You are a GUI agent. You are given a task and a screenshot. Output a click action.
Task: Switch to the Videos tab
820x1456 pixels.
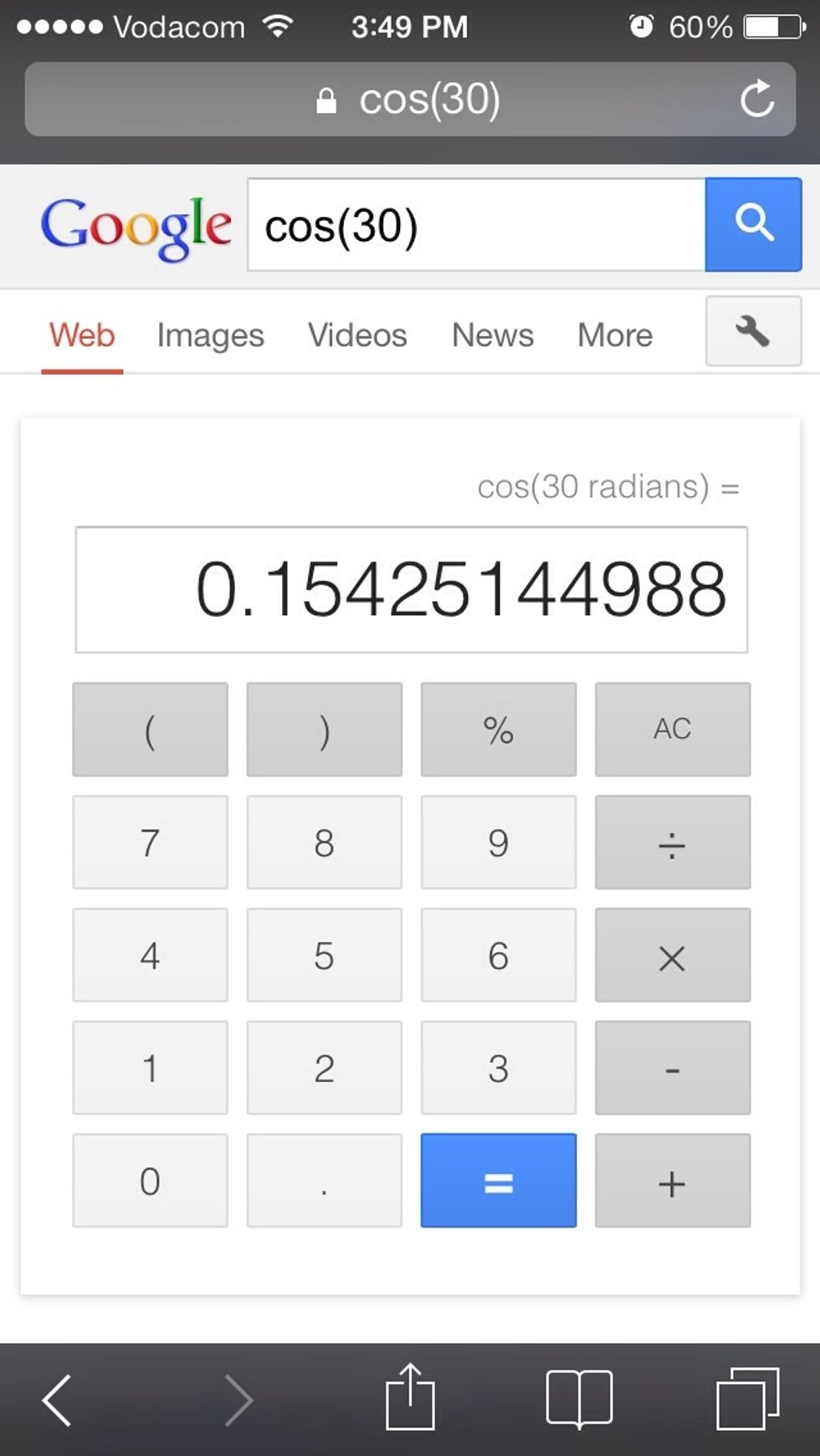pyautogui.click(x=357, y=336)
